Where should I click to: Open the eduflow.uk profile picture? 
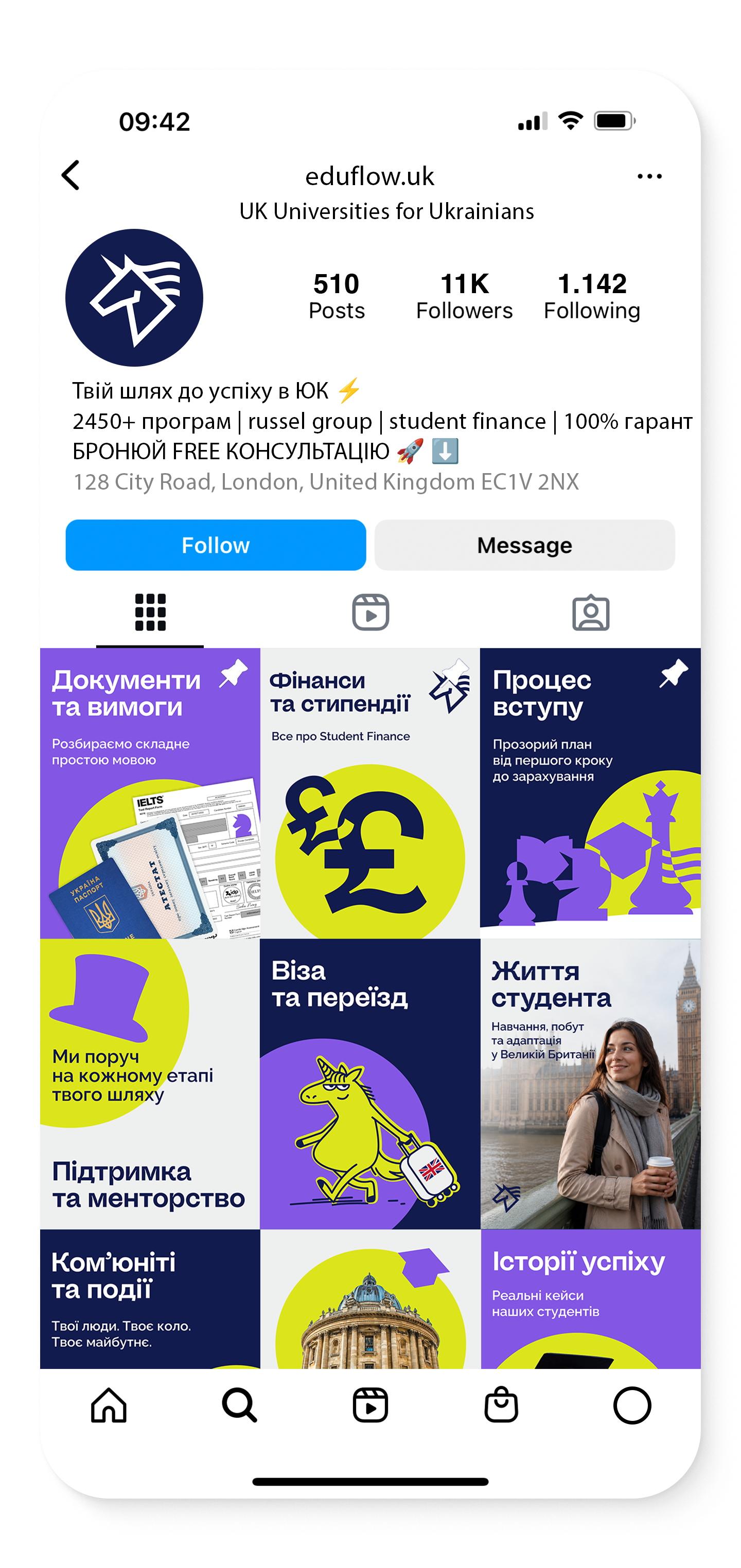point(134,298)
